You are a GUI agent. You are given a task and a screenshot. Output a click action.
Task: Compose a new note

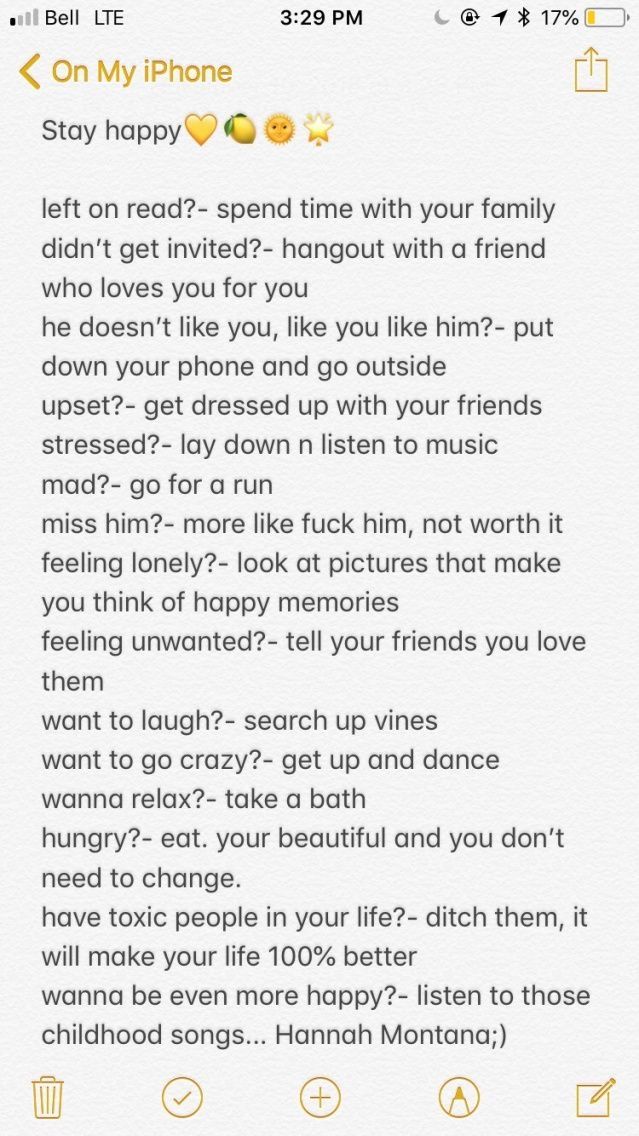(595, 1097)
